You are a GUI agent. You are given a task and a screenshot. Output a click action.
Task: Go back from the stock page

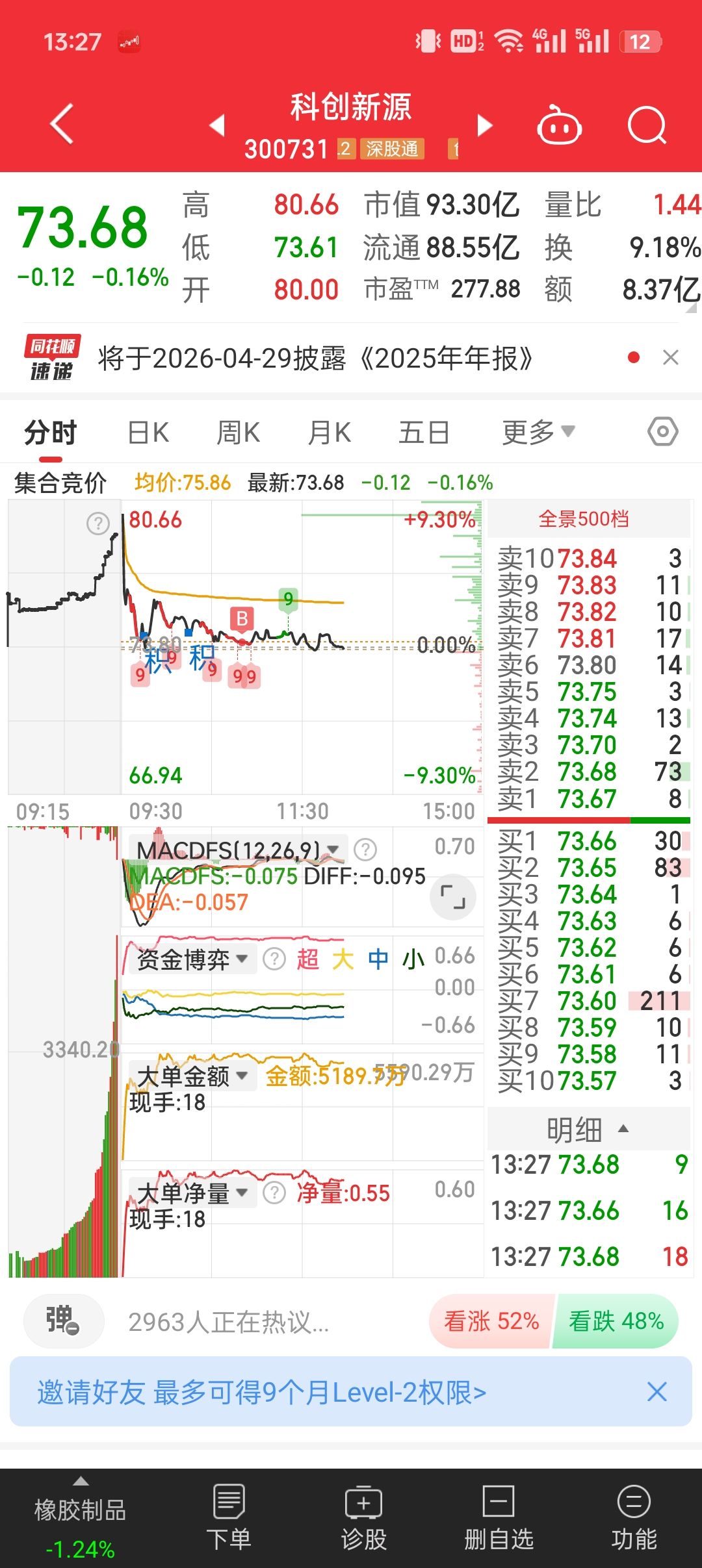point(62,123)
